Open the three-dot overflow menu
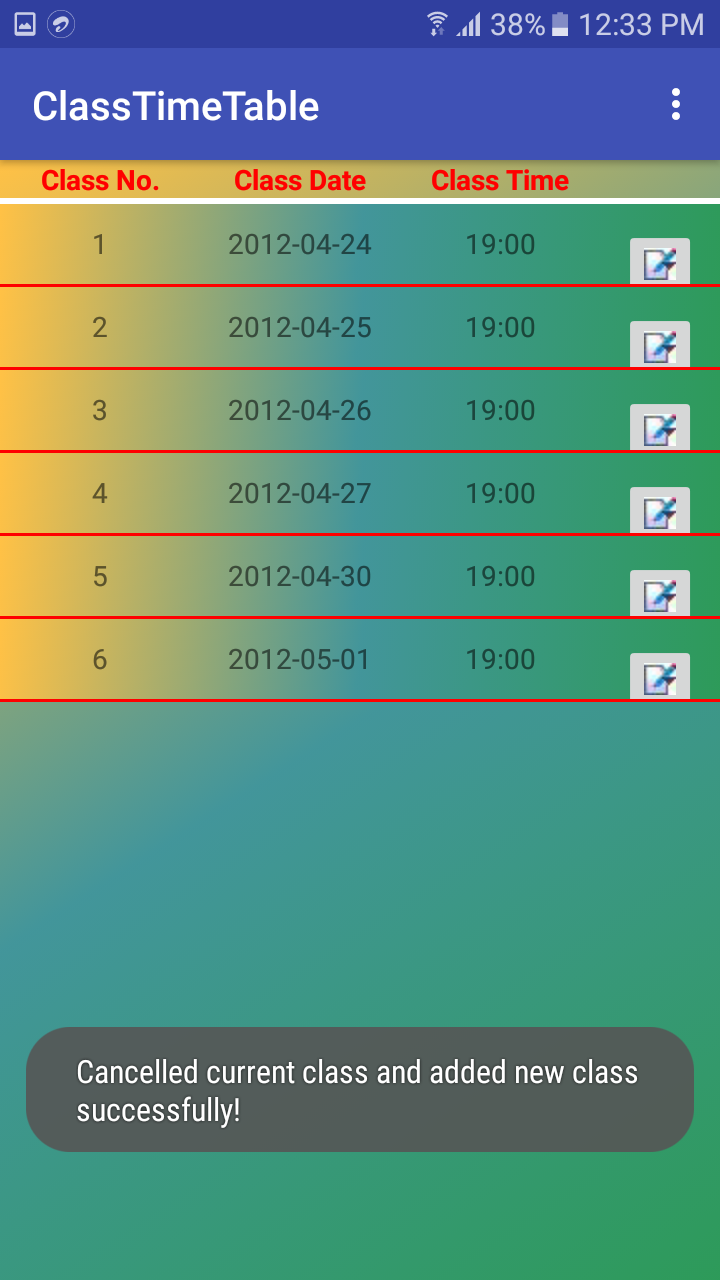The width and height of the screenshot is (720, 1280). click(676, 104)
